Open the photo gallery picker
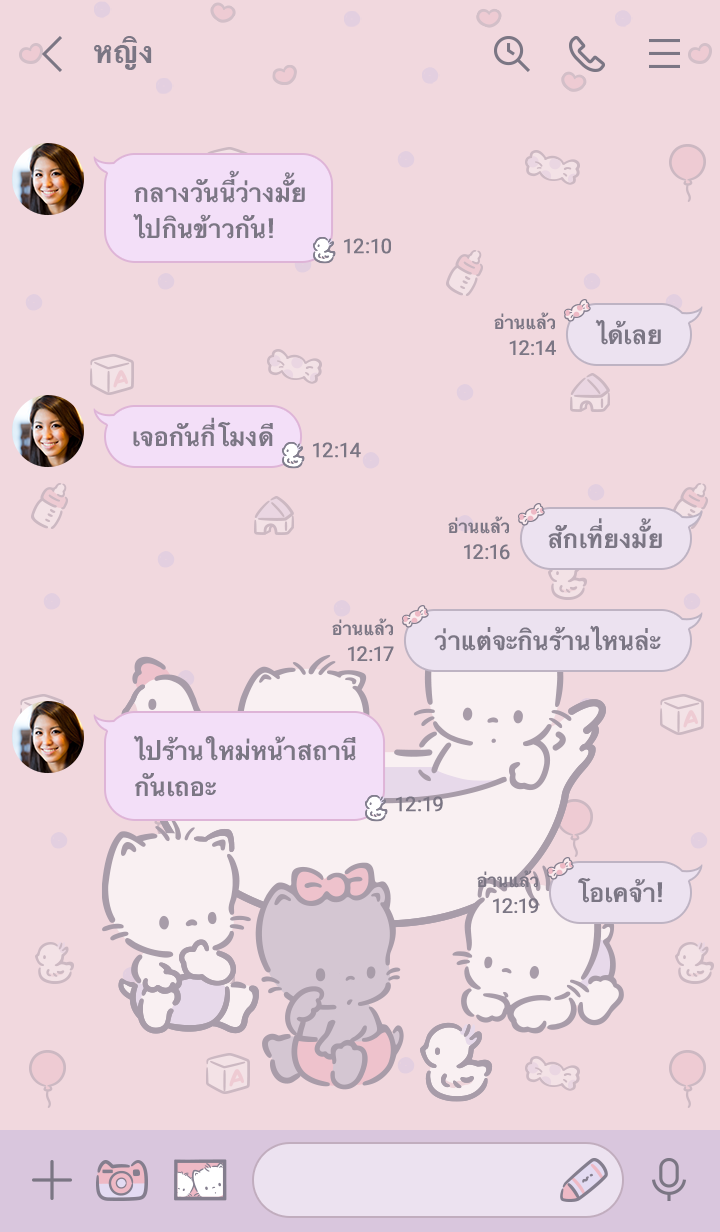The width and height of the screenshot is (720, 1232). pyautogui.click(x=200, y=1181)
